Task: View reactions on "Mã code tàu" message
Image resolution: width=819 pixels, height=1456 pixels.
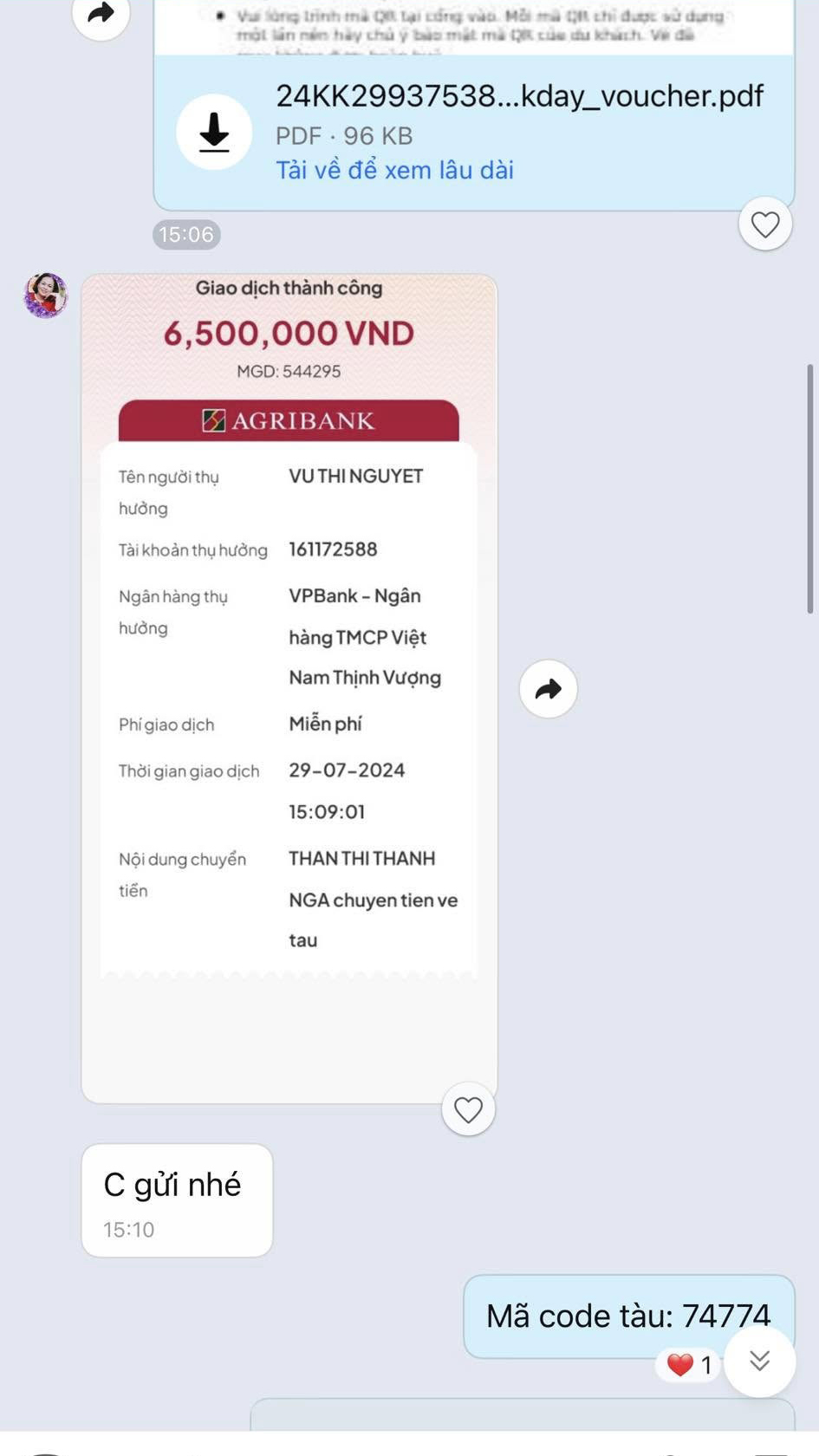Action: tap(690, 1365)
